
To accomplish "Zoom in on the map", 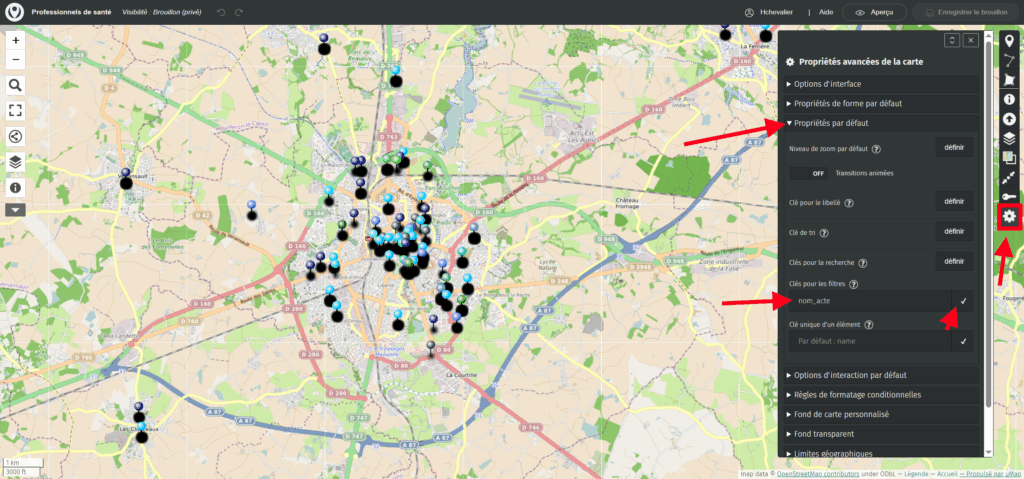I will pyautogui.click(x=16, y=41).
